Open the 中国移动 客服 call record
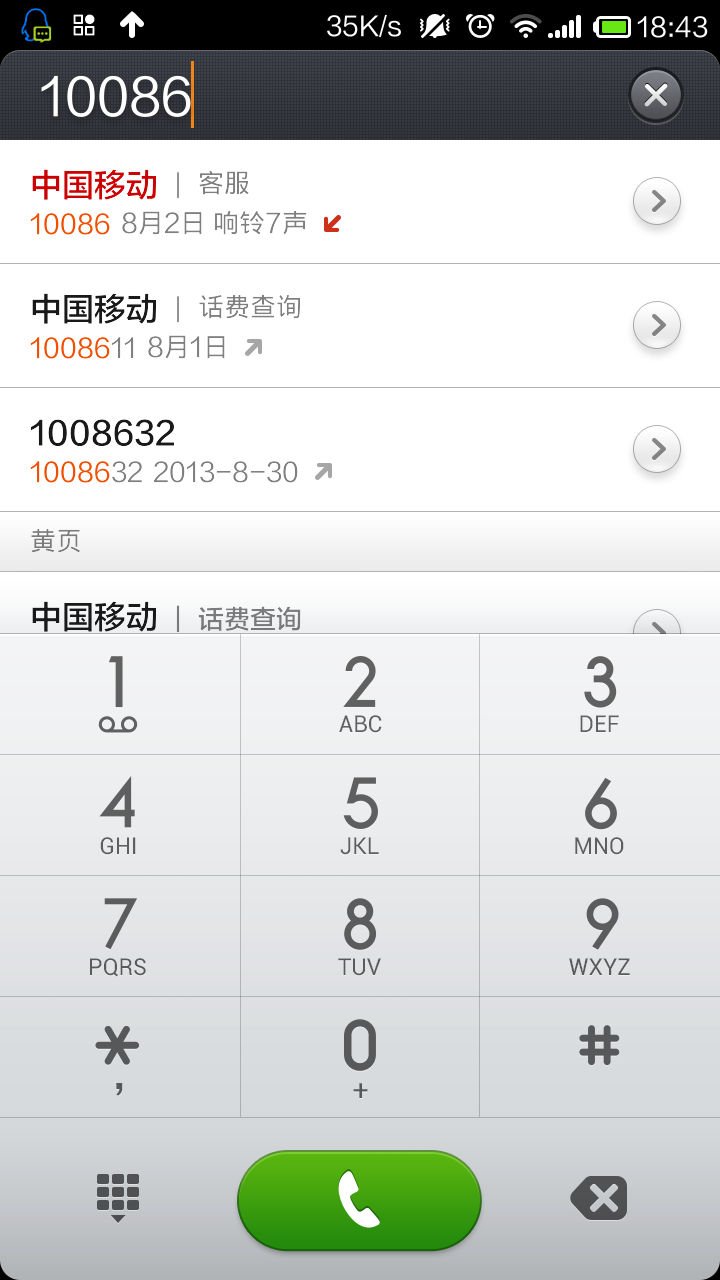This screenshot has width=720, height=1280. tap(300, 203)
